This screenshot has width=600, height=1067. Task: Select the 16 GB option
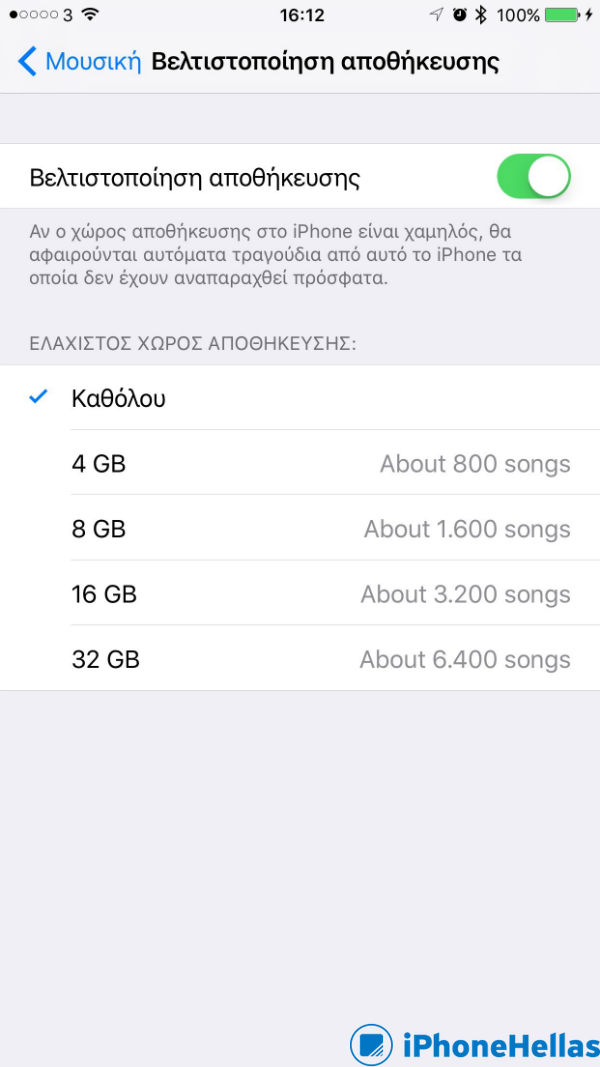coord(300,594)
